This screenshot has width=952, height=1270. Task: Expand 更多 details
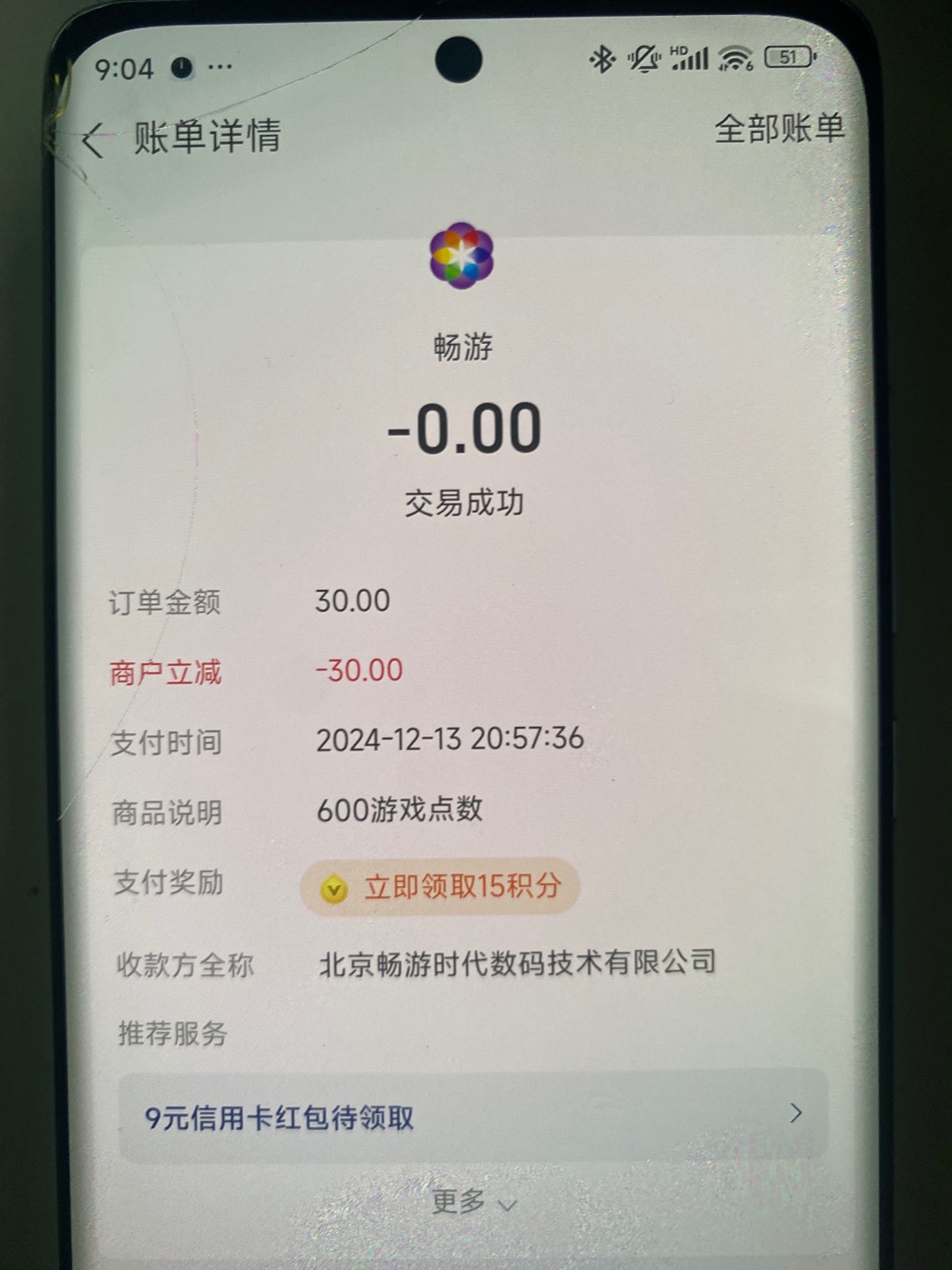[473, 1201]
